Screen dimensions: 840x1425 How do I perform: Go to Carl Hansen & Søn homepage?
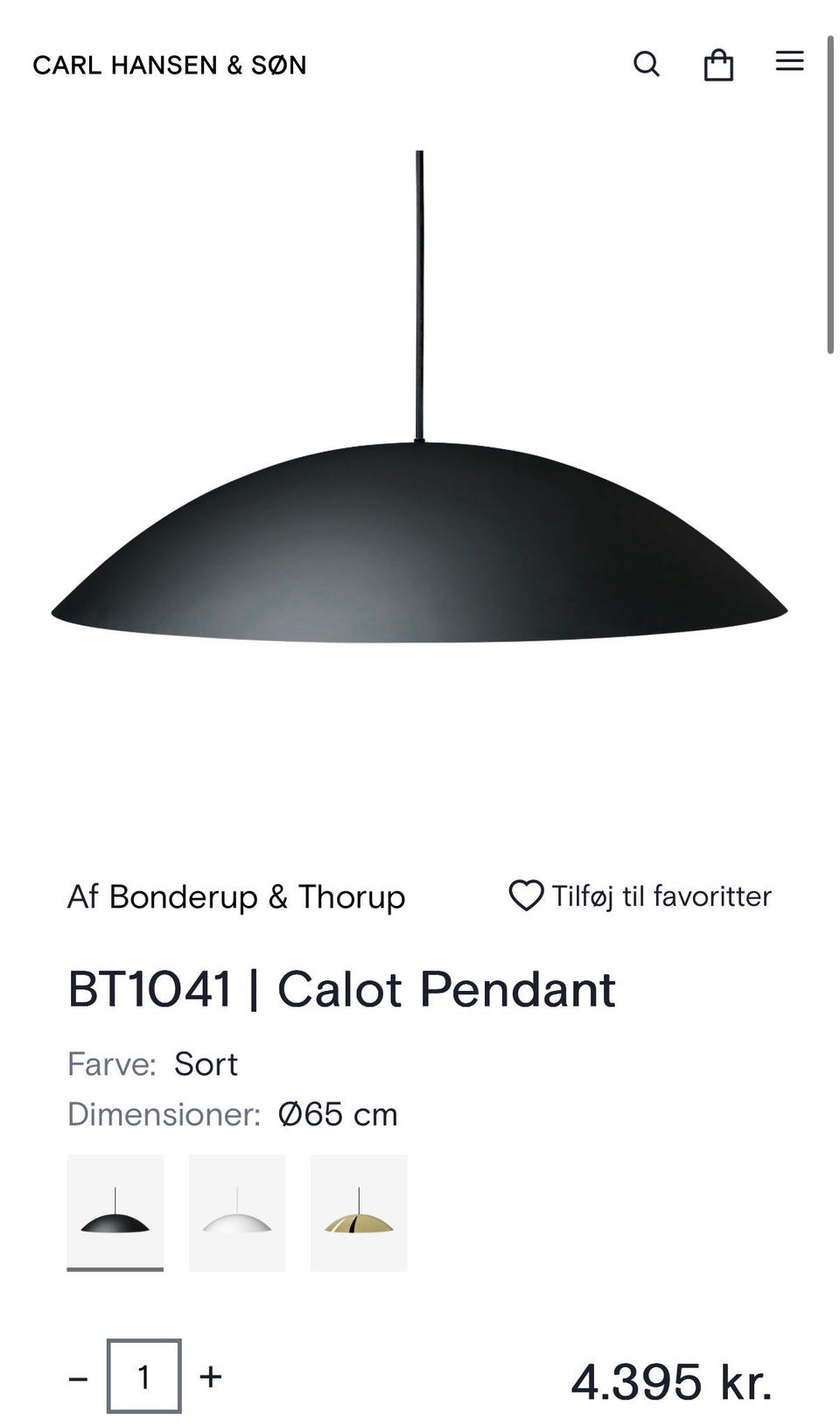pos(170,66)
